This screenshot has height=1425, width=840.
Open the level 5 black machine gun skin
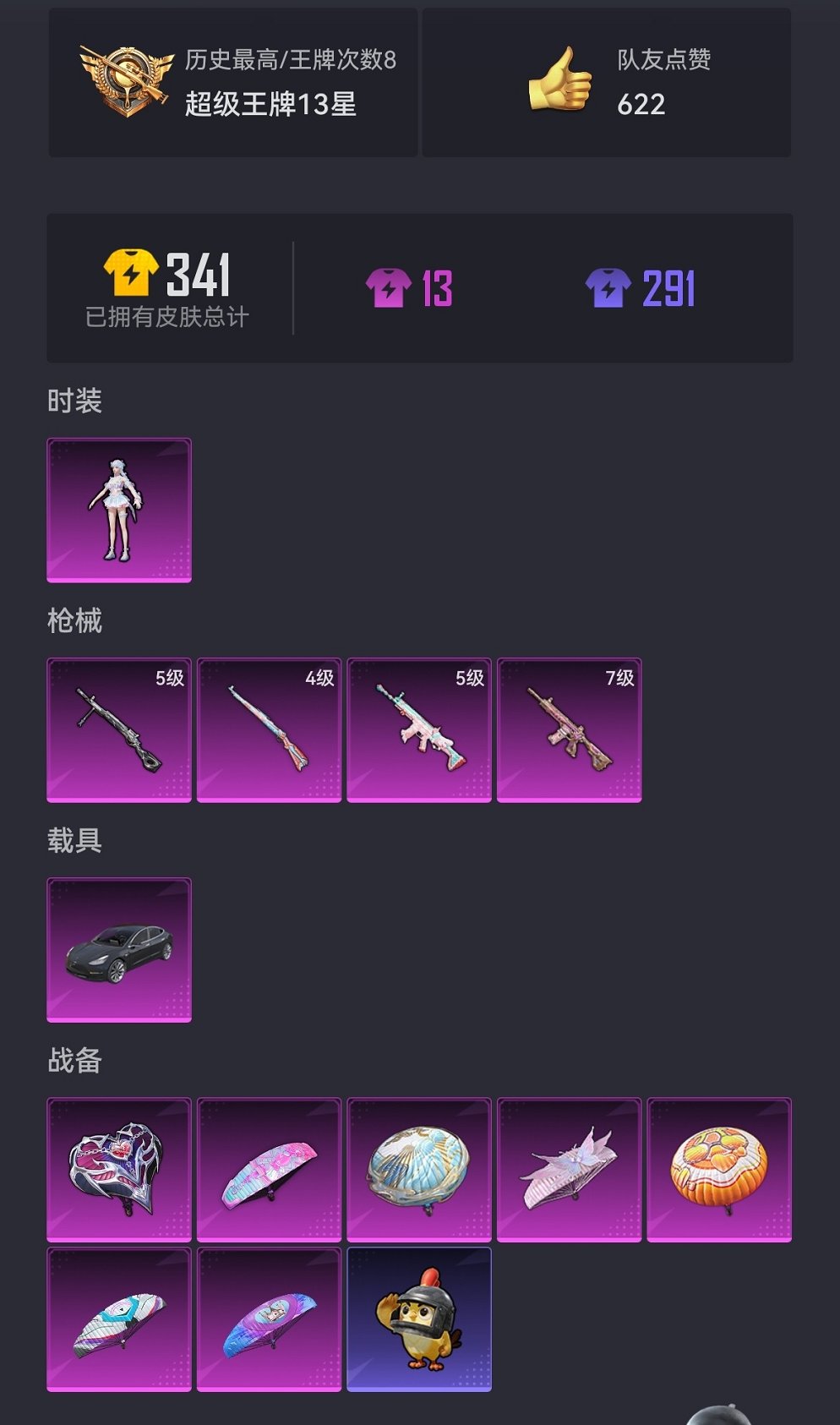[x=119, y=729]
